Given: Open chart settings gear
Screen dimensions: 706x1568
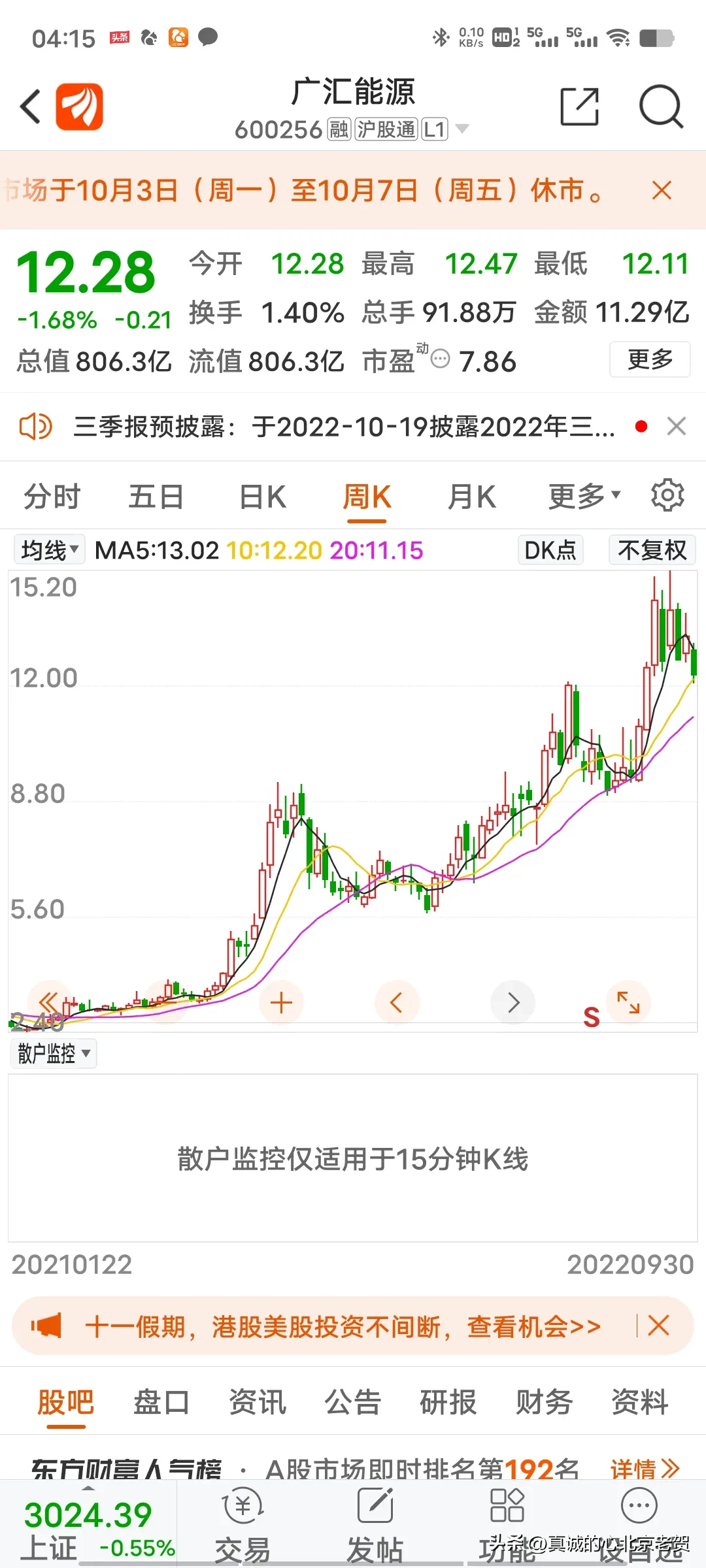Looking at the screenshot, I should point(667,495).
